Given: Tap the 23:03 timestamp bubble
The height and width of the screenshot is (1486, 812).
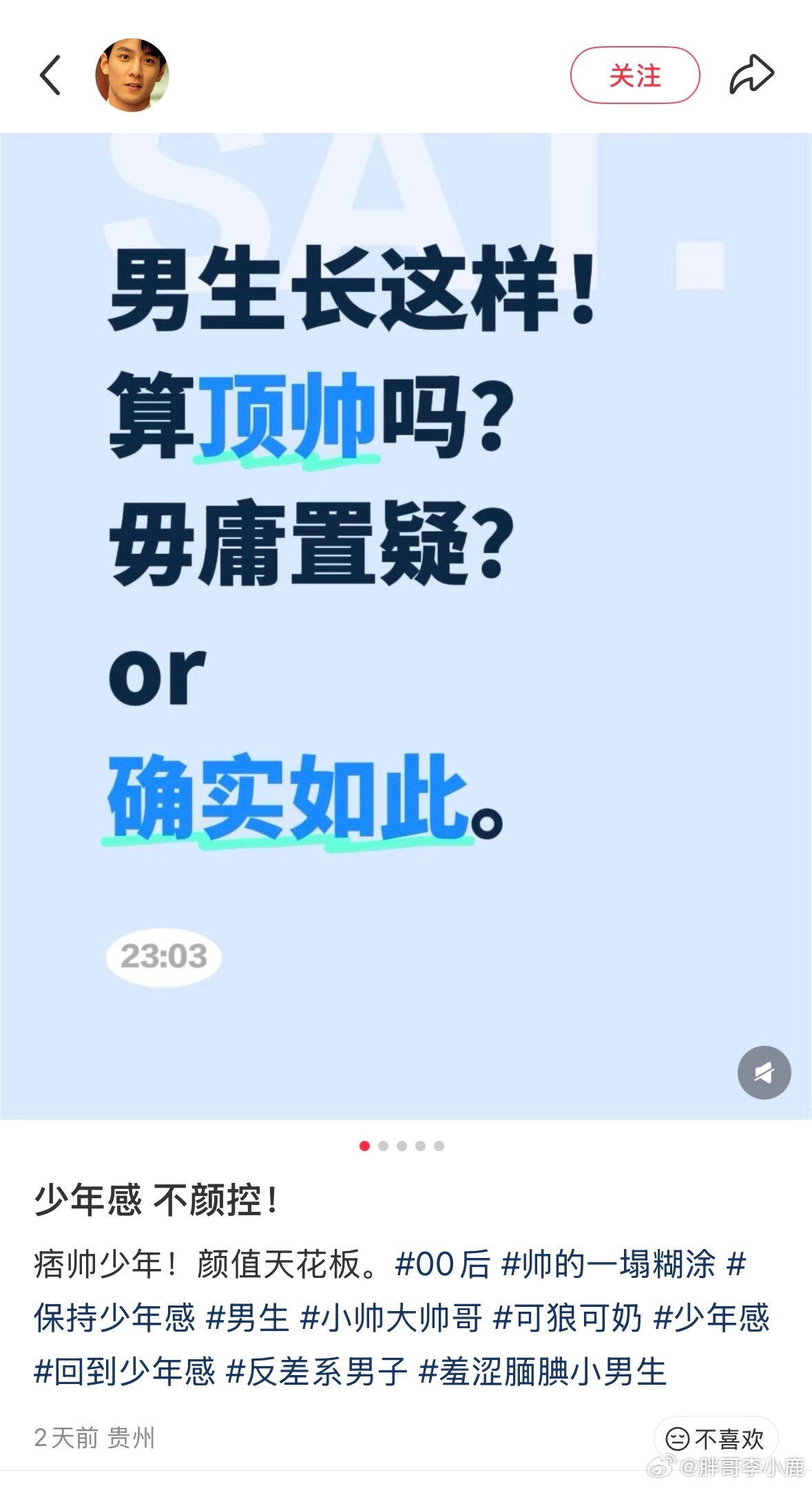Looking at the screenshot, I should pyautogui.click(x=163, y=955).
